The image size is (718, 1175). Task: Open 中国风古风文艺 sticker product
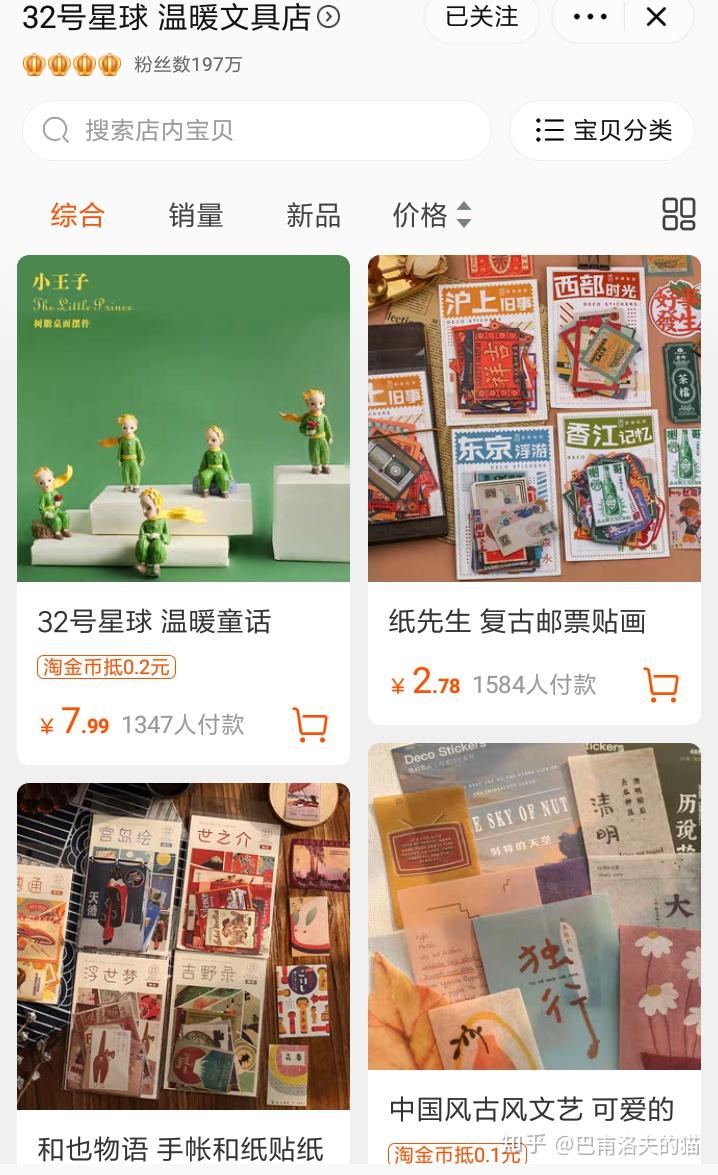534,954
